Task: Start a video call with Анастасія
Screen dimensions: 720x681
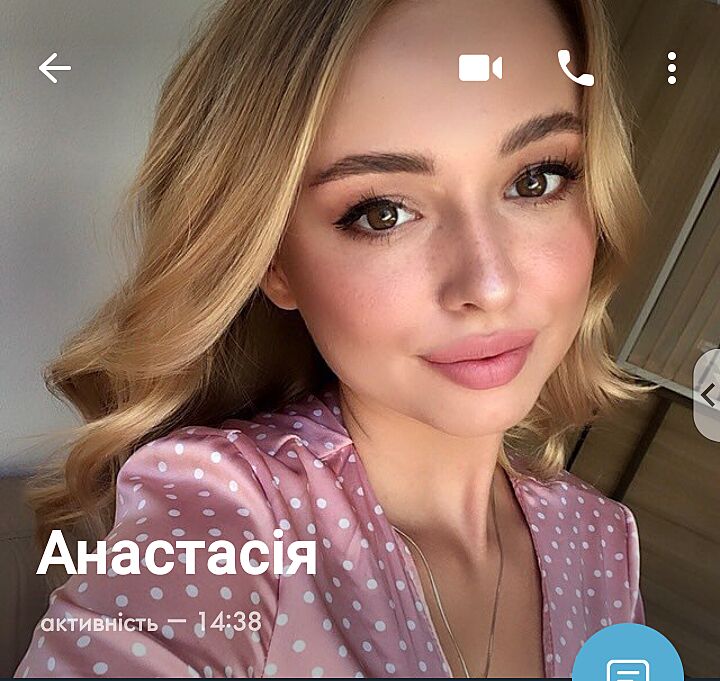Action: (480, 68)
